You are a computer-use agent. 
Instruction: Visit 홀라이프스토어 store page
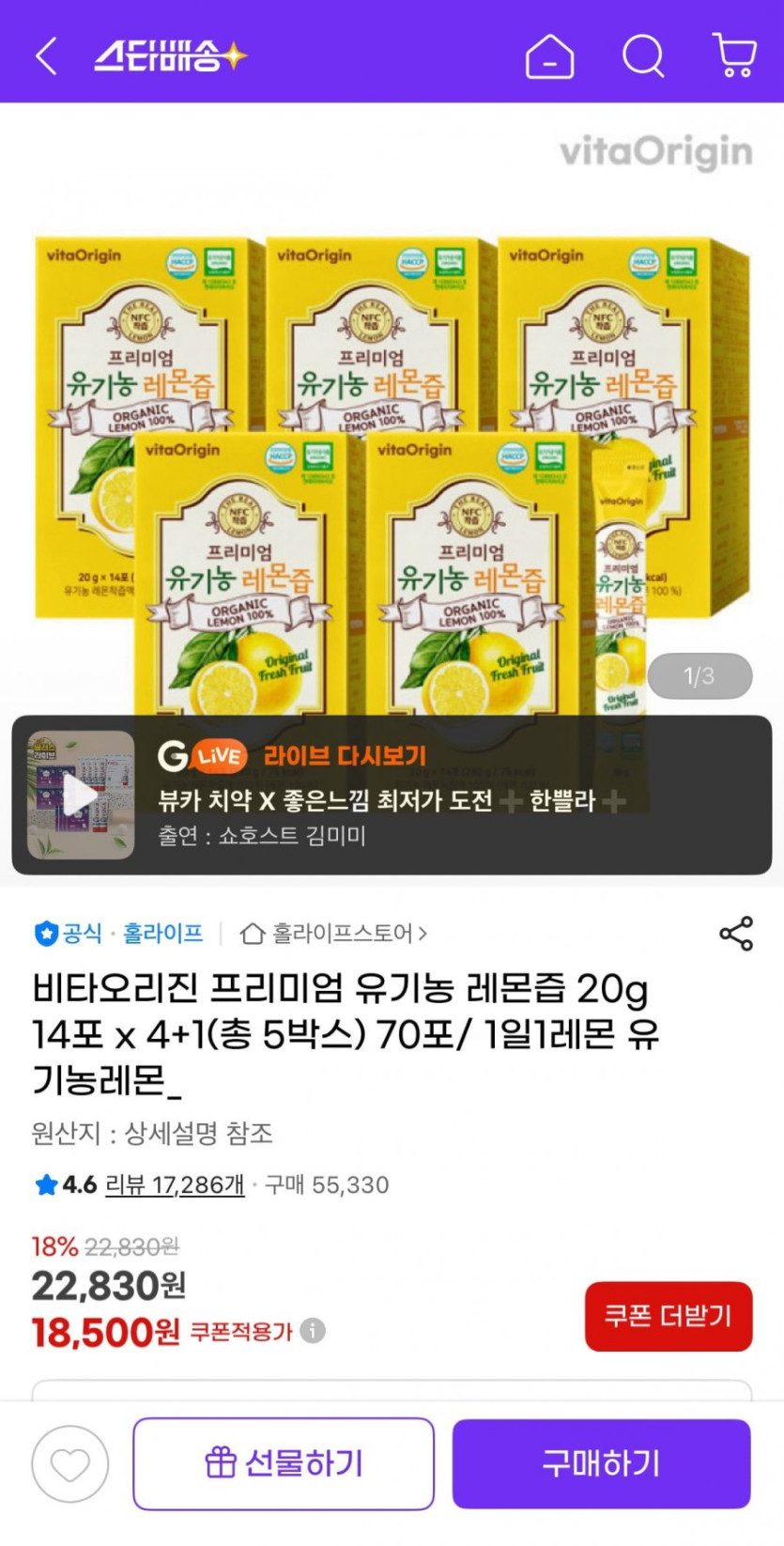334,934
